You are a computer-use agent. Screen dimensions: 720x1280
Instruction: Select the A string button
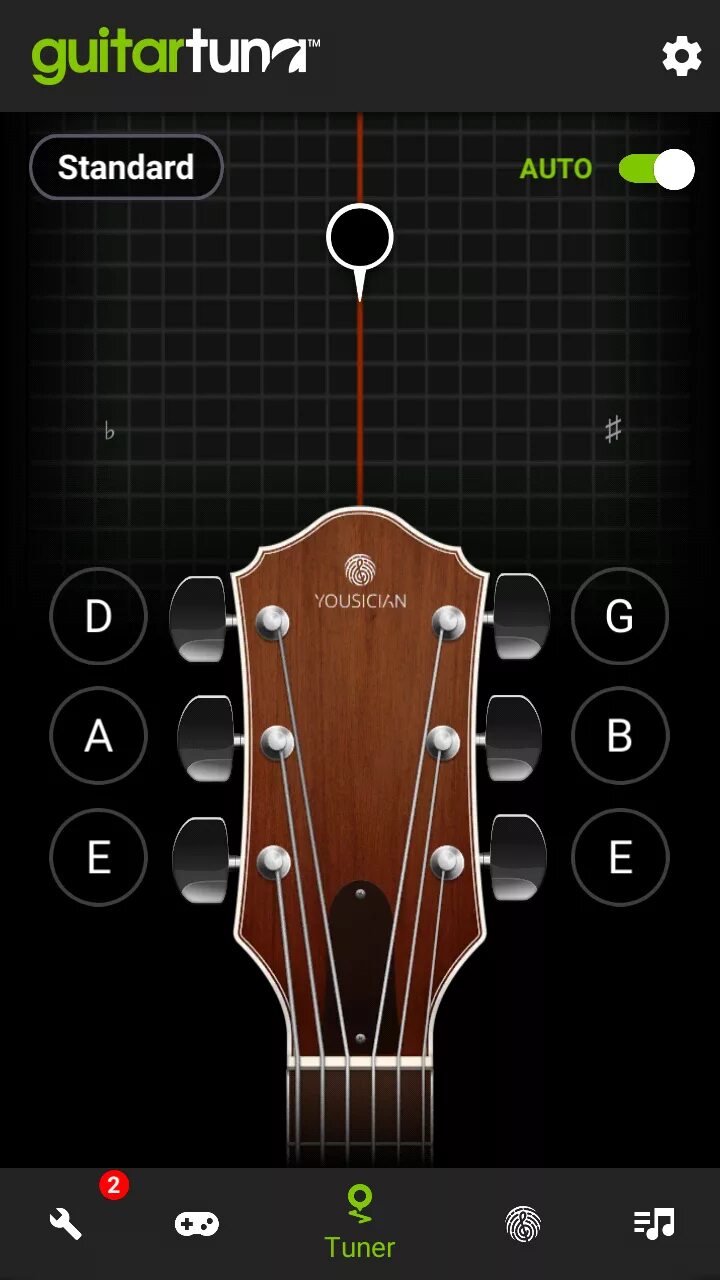[98, 736]
